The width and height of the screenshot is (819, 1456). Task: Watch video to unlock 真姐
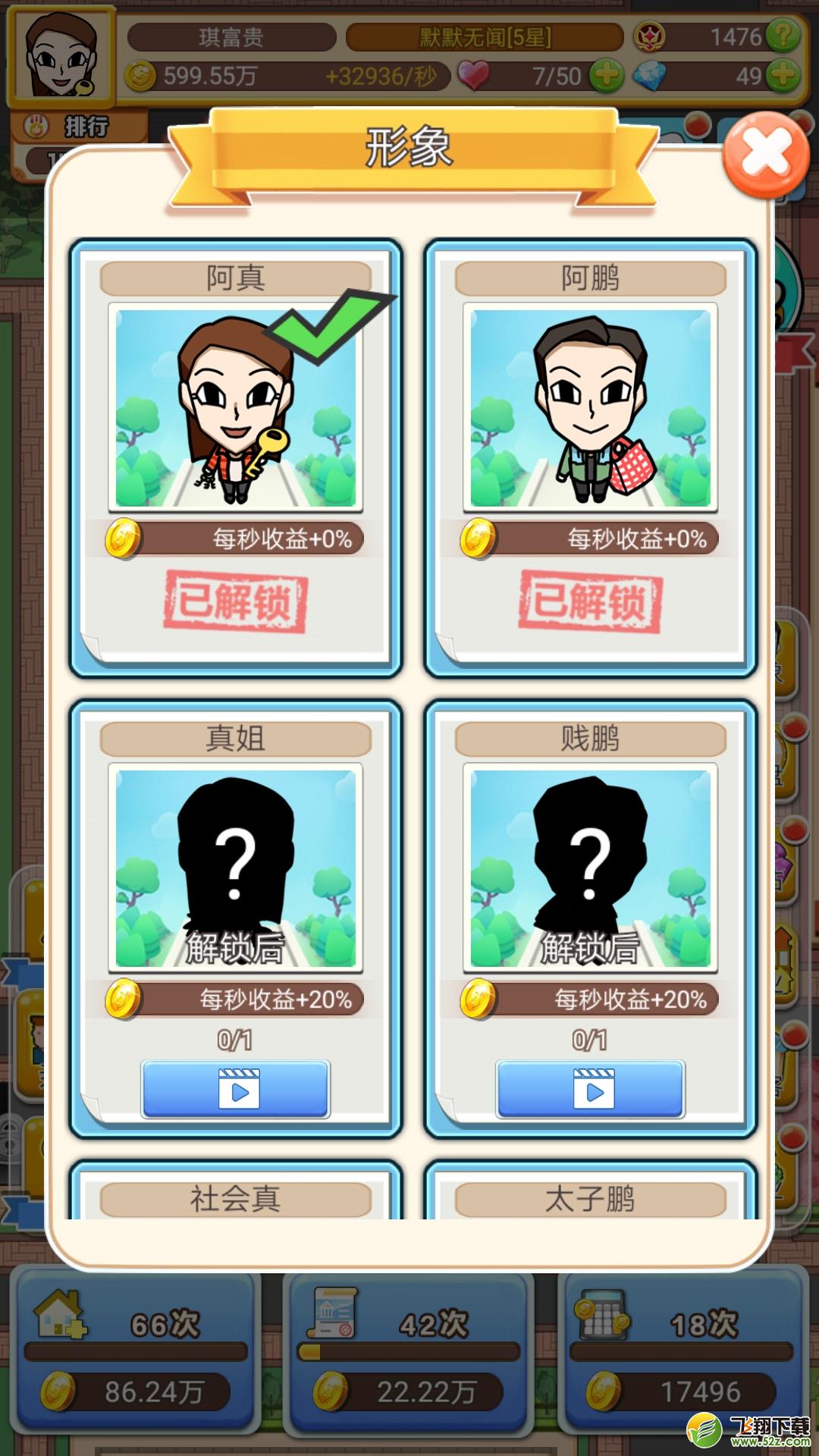coord(235,1089)
